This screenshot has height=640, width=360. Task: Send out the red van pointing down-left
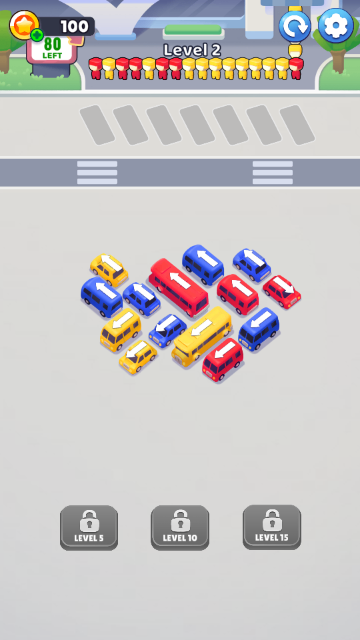(222, 359)
